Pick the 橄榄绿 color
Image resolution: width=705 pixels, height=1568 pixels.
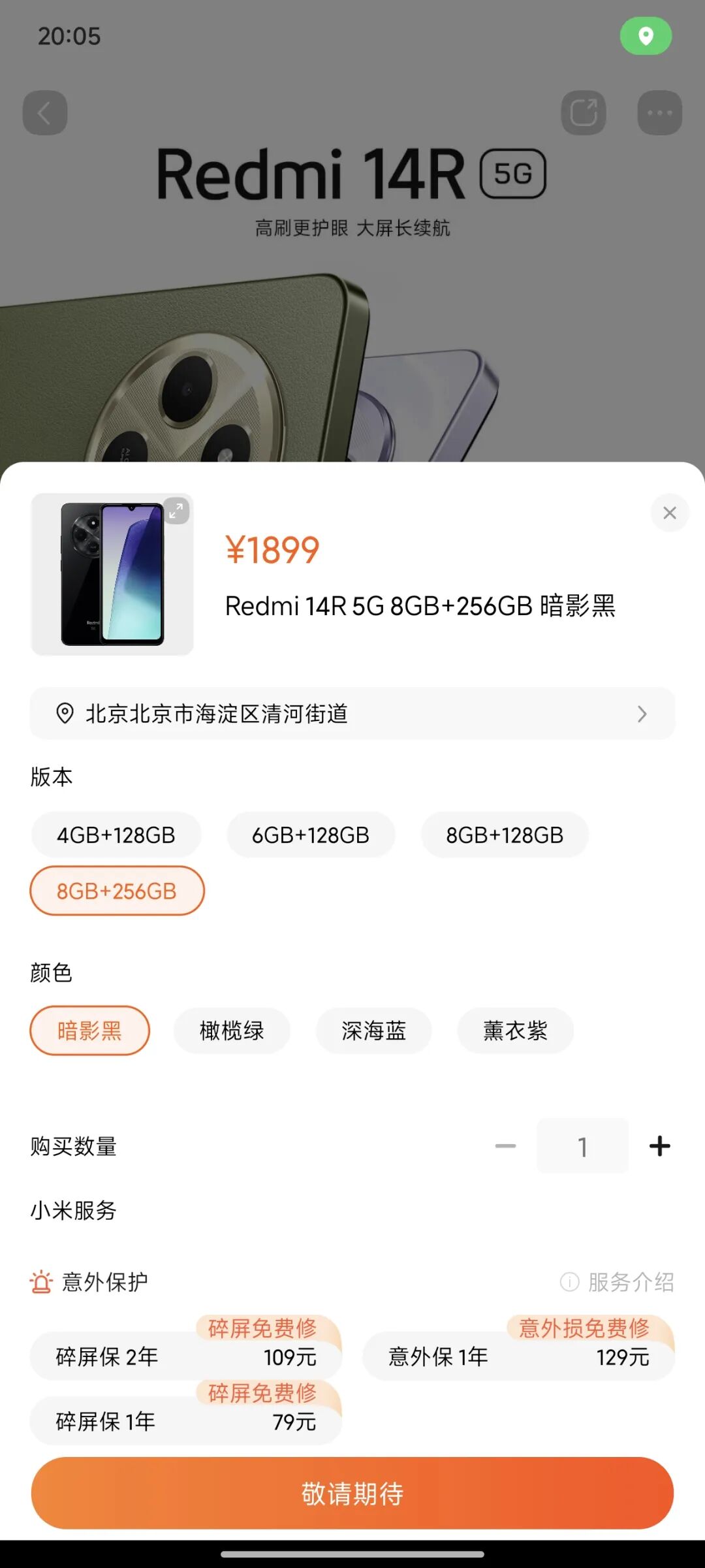[x=232, y=1031]
